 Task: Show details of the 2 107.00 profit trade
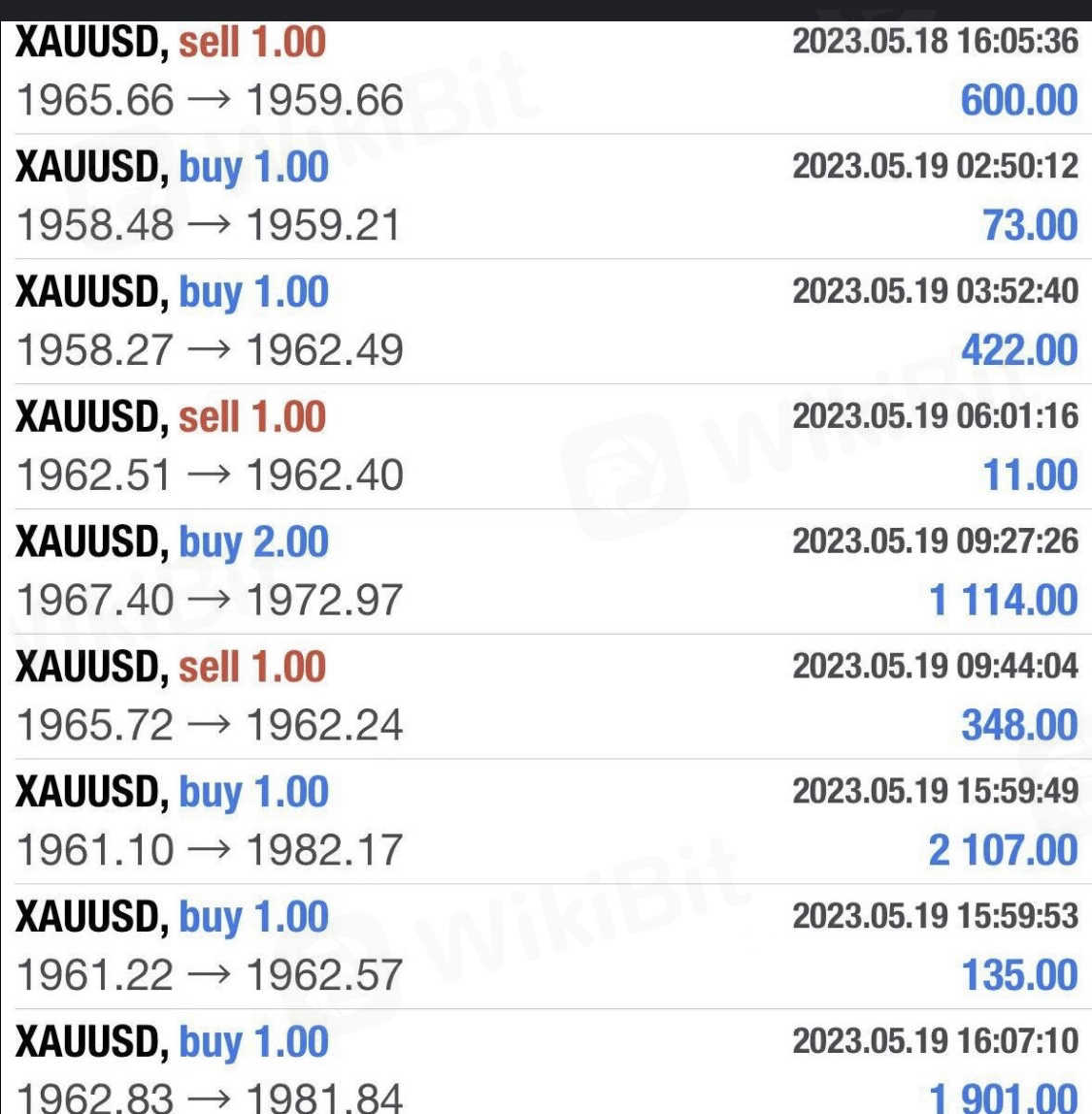pos(546,821)
